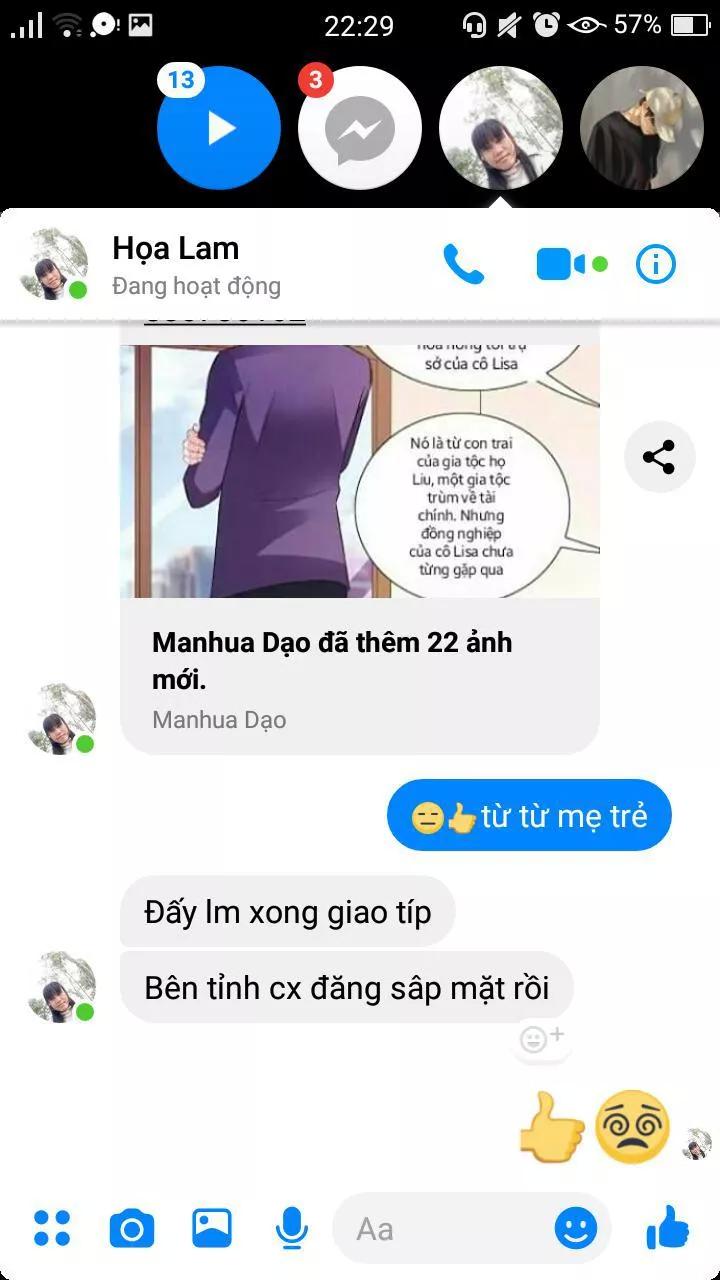Open the camera to take a photo
This screenshot has width=720, height=1280.
coord(132,1228)
